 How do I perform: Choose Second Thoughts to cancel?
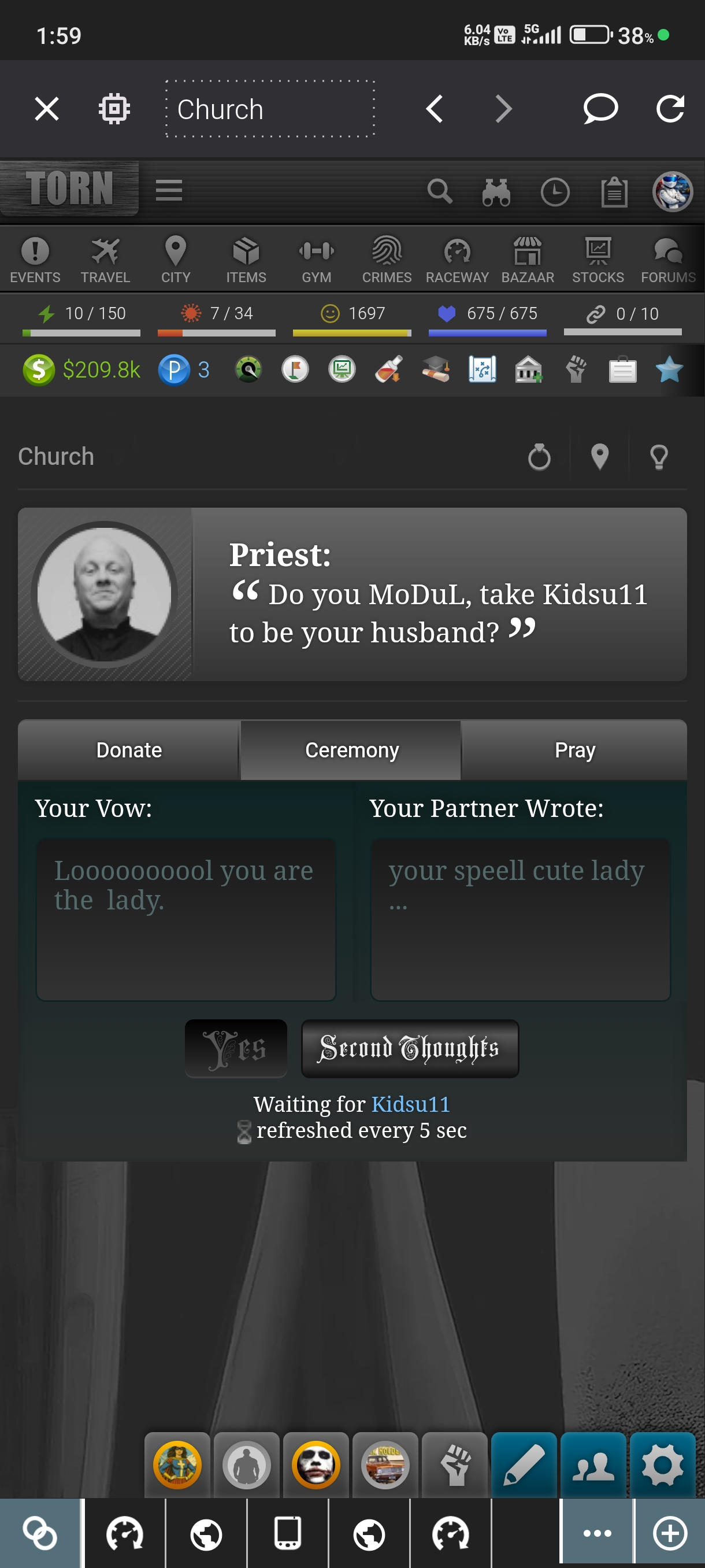point(410,1048)
